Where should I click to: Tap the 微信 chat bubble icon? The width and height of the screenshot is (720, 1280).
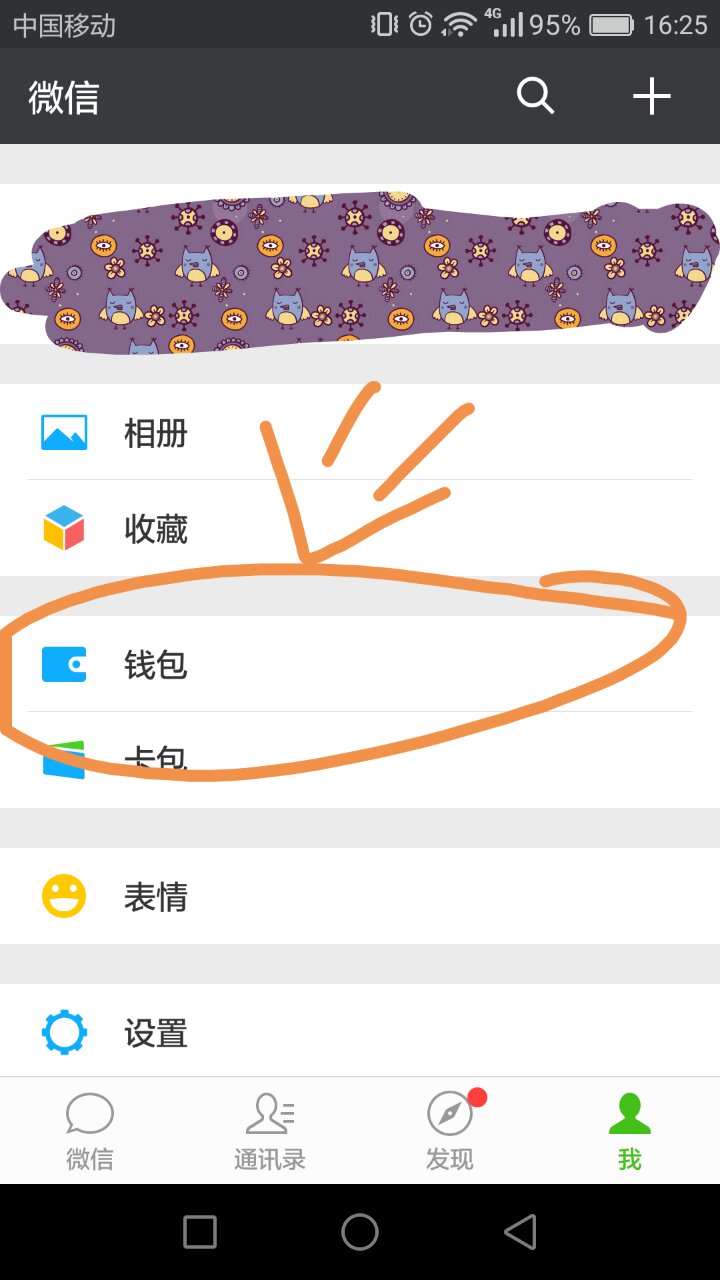click(x=90, y=1114)
